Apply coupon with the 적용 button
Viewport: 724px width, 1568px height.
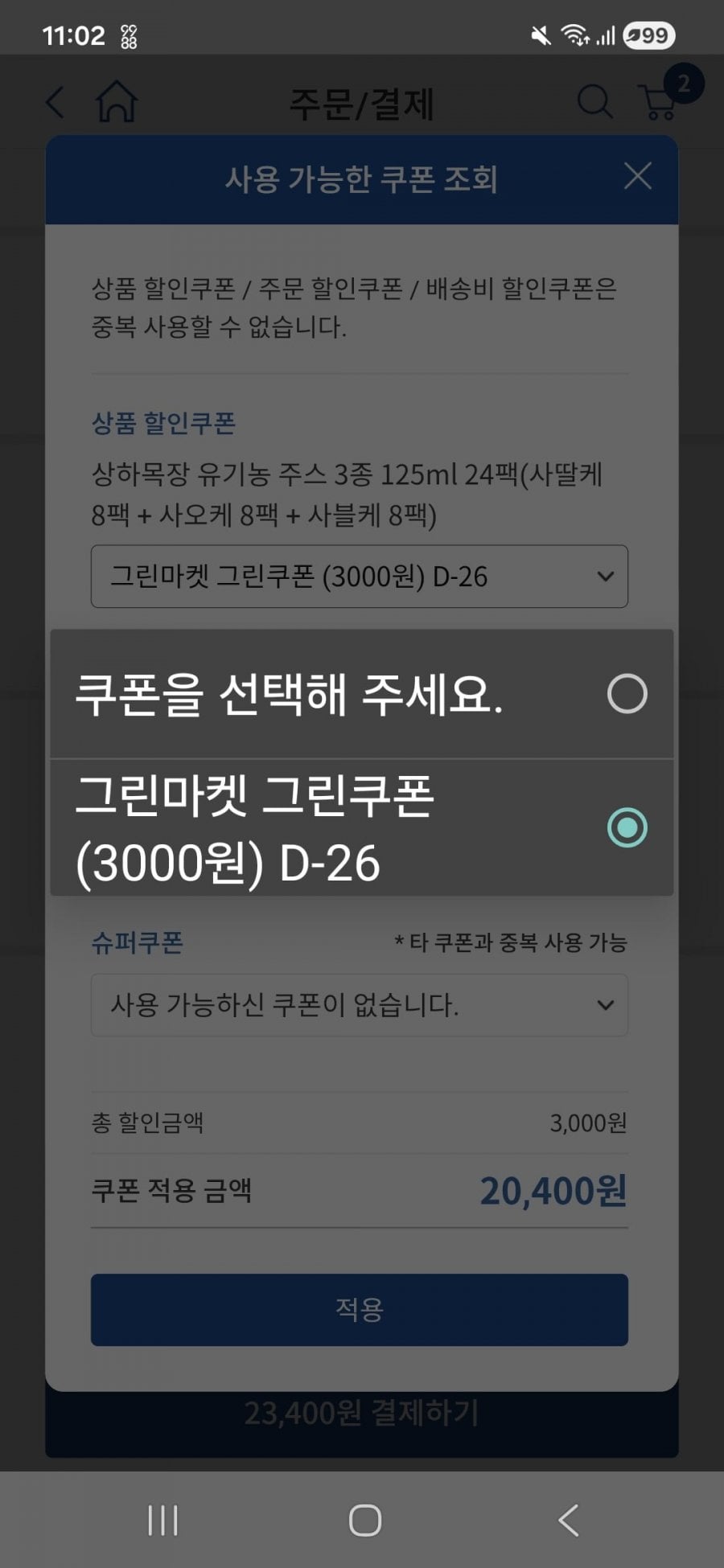(x=359, y=1310)
